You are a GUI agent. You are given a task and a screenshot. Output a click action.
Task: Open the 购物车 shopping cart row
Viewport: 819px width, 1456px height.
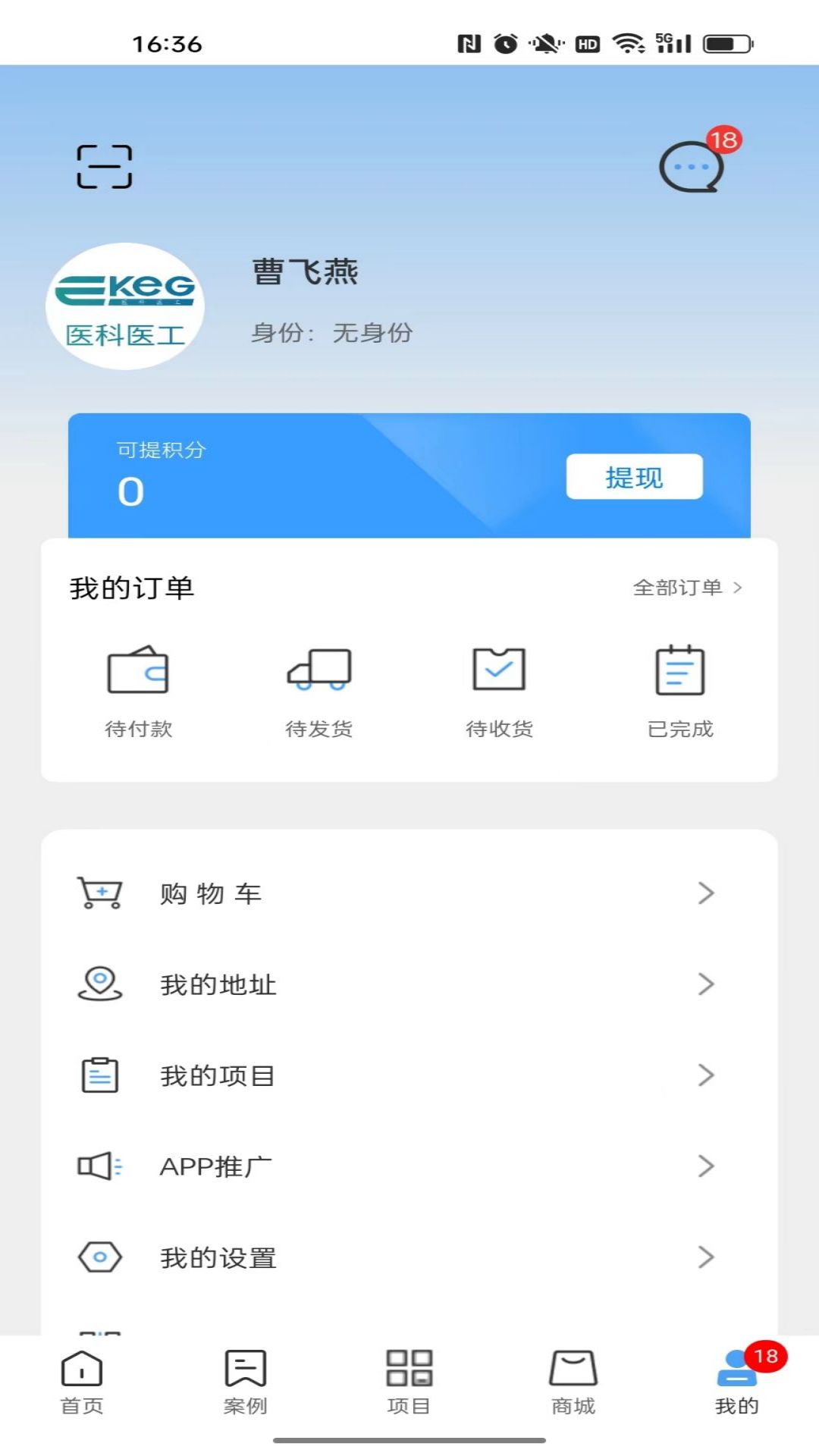(x=409, y=893)
